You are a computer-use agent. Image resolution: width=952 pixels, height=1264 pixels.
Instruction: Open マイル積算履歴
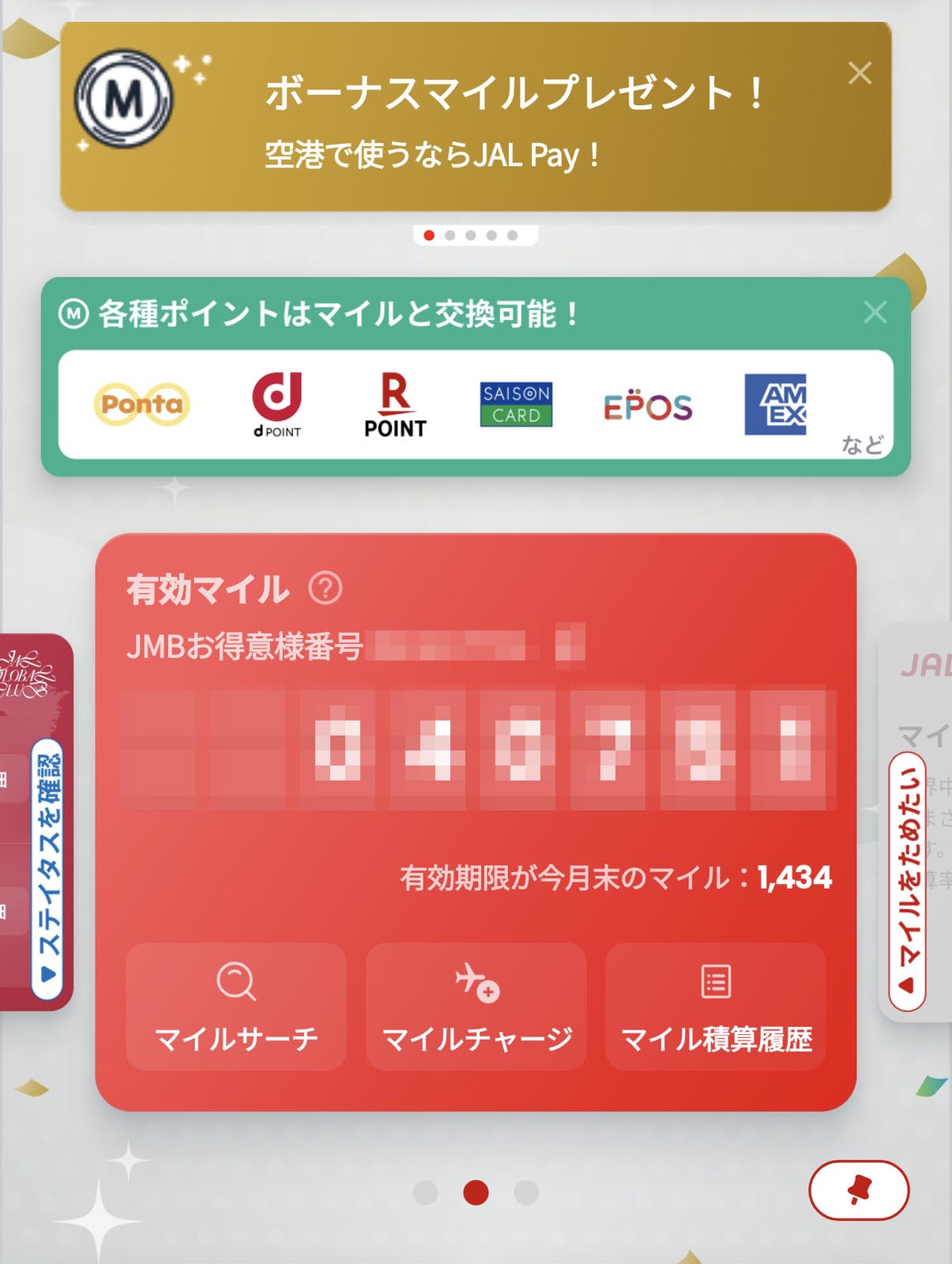tap(716, 1007)
